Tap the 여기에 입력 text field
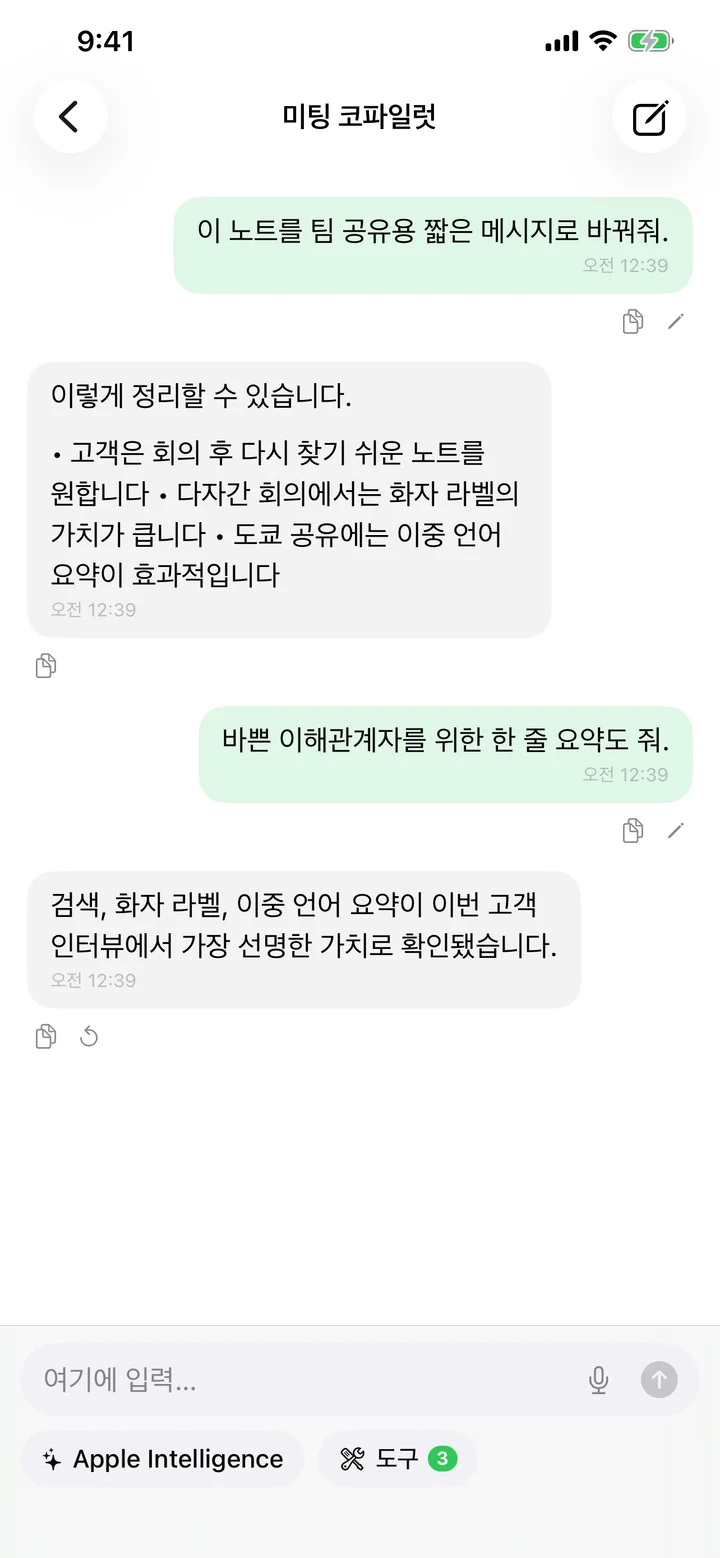 (250, 1379)
